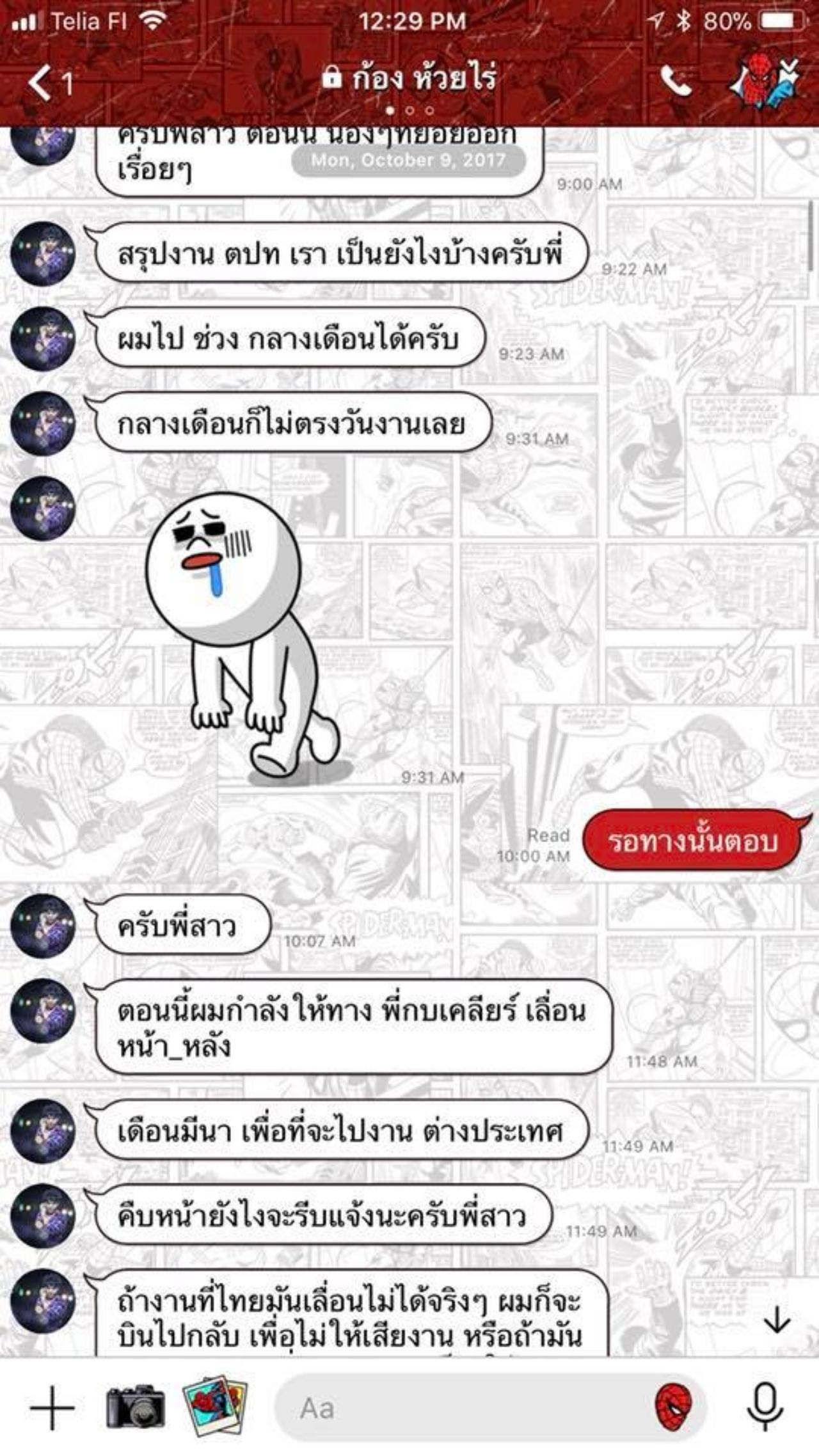This screenshot has width=819, height=1456.
Task: Open the plus attachment menu
Action: (x=52, y=1408)
